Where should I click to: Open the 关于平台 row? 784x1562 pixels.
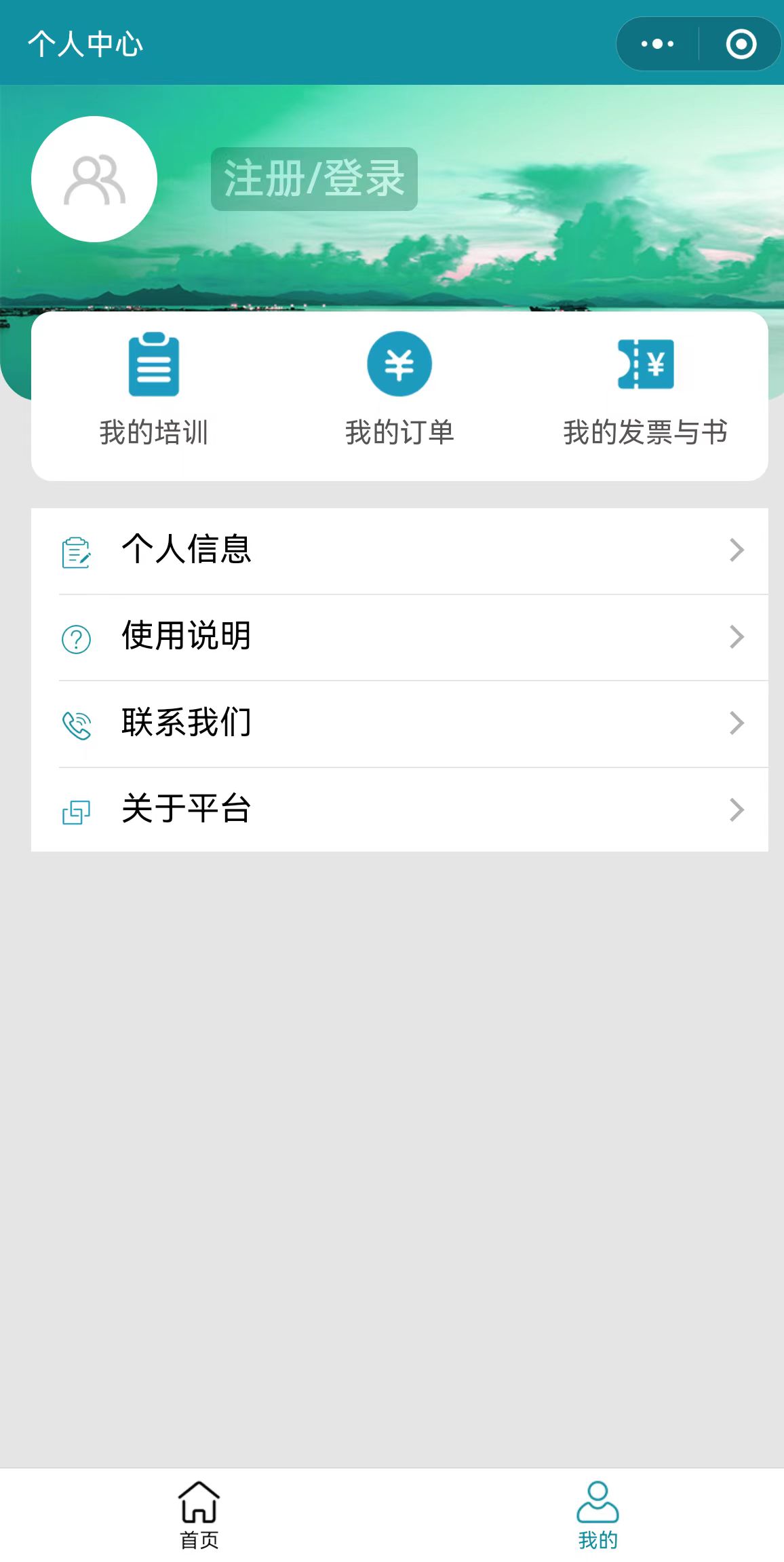[x=399, y=809]
